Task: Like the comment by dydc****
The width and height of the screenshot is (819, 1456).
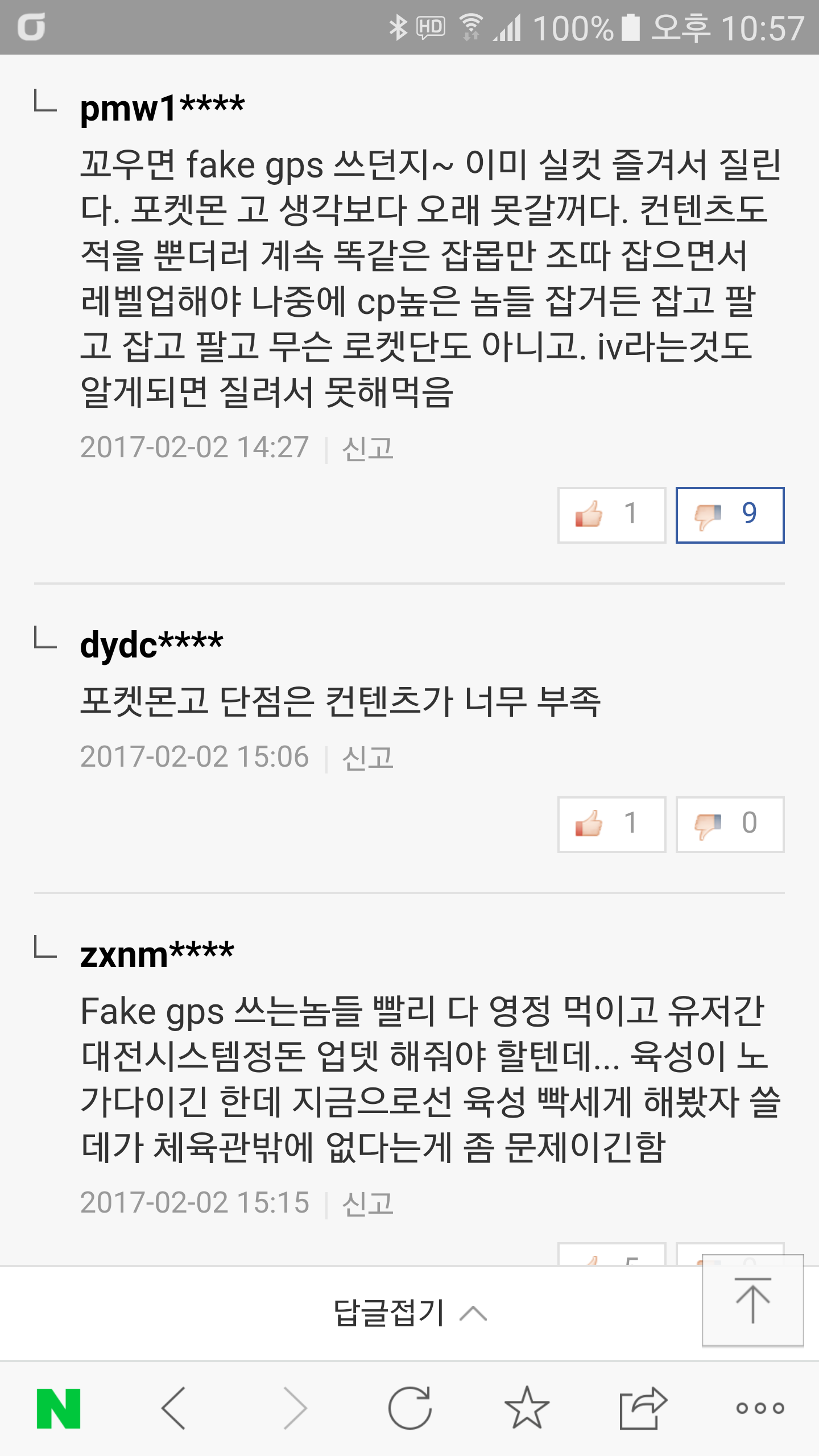Action: click(x=611, y=825)
